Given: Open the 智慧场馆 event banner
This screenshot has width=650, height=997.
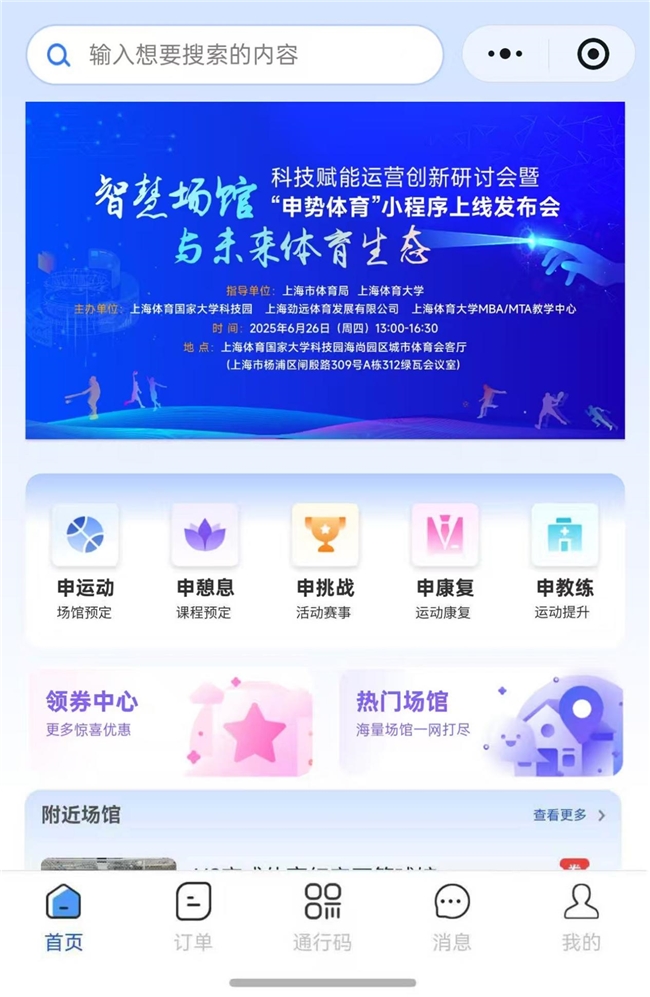Looking at the screenshot, I should [x=325, y=270].
